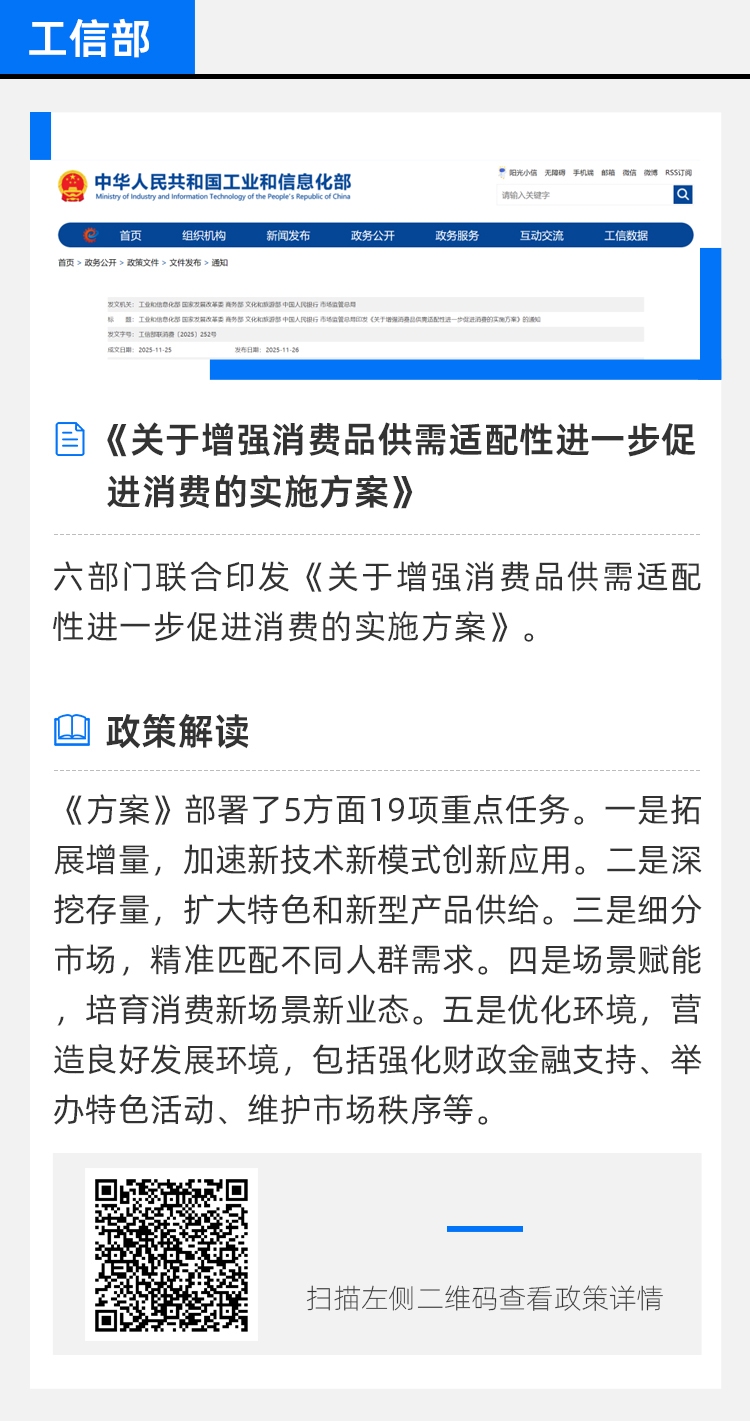
Task: Click the circular MIIT logo in navigation bar
Action: tap(90, 235)
